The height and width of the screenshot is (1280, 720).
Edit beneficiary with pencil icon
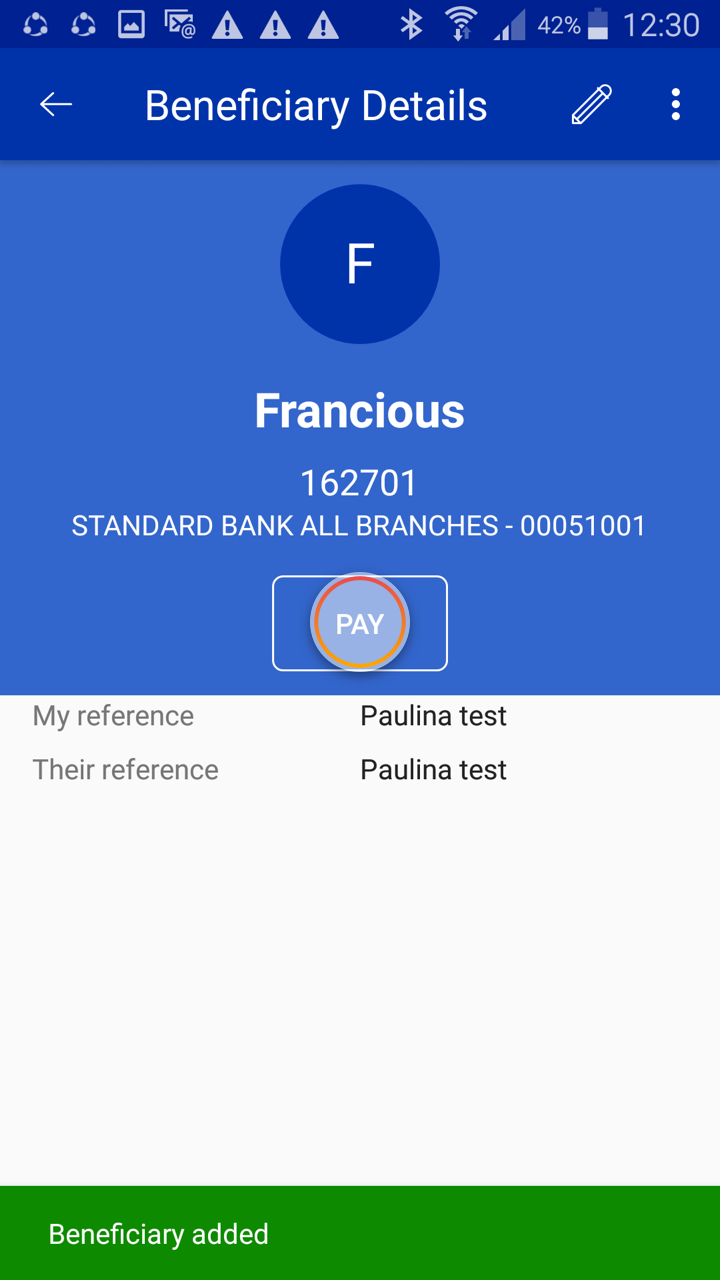(x=591, y=104)
